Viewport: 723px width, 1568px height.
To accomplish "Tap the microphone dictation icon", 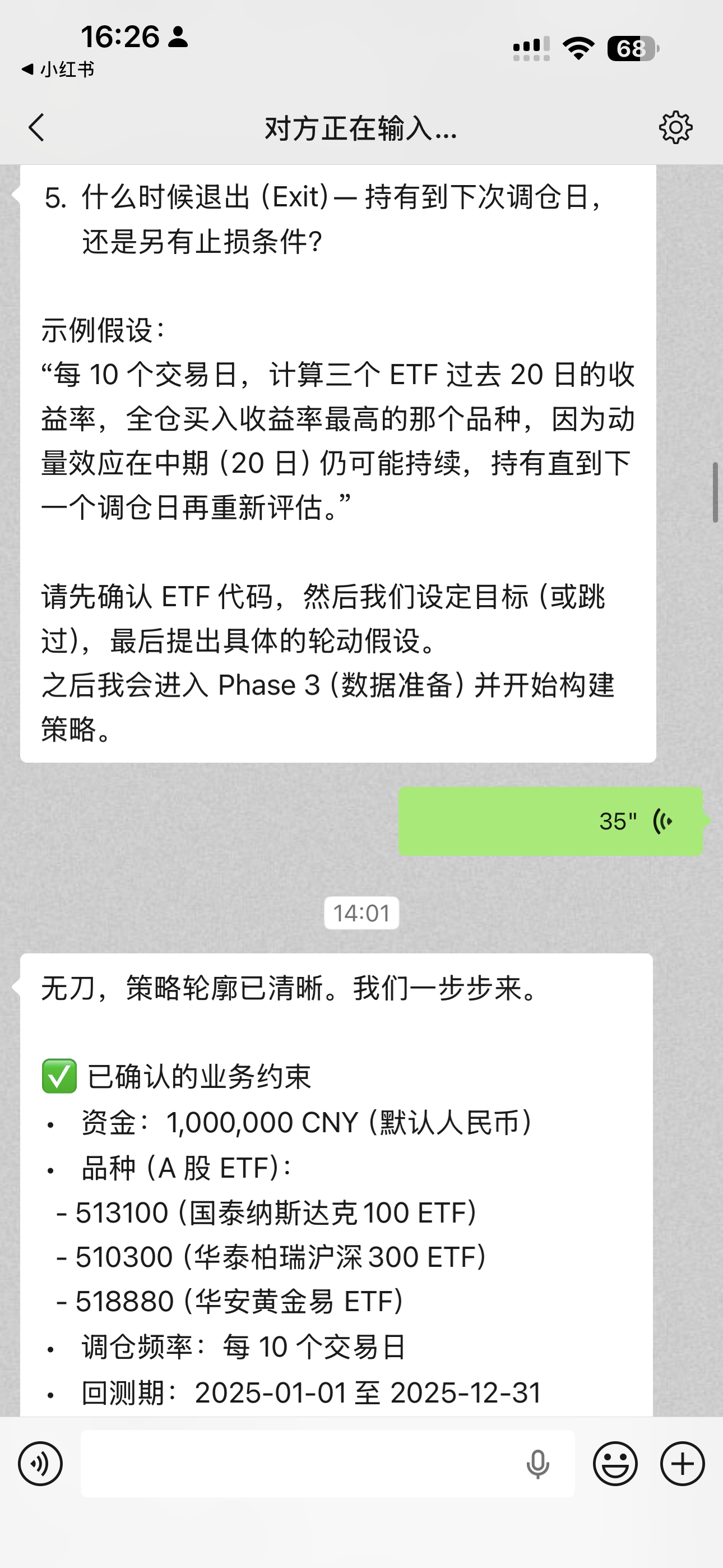I will tap(538, 1463).
